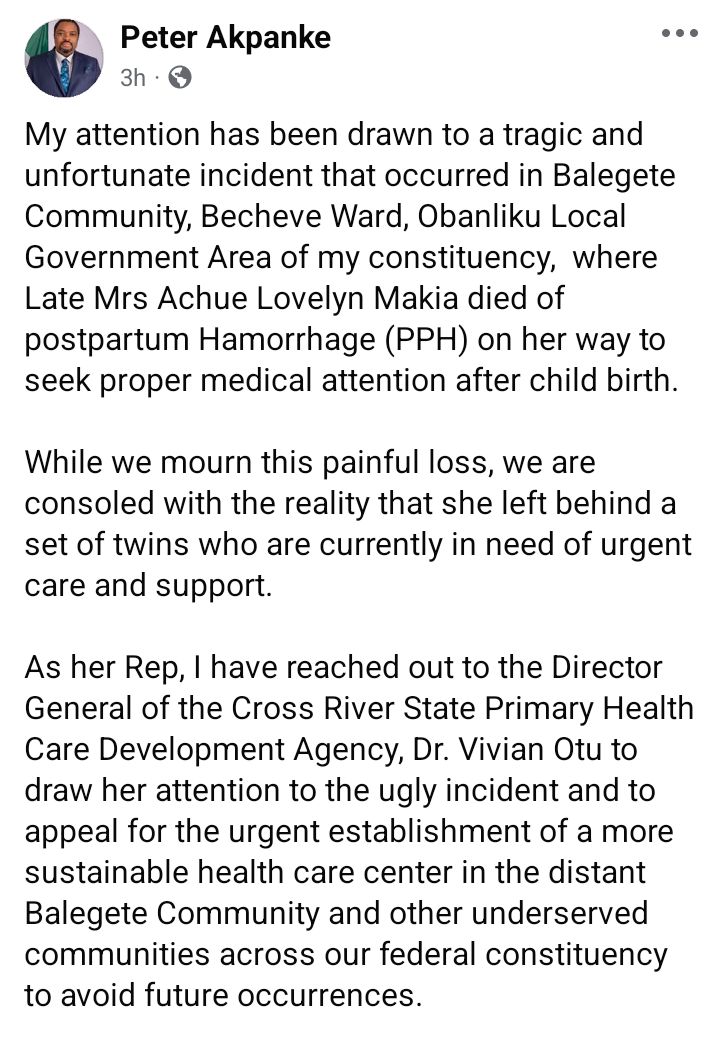Open the Peter Akpanke profile name link

point(225,39)
